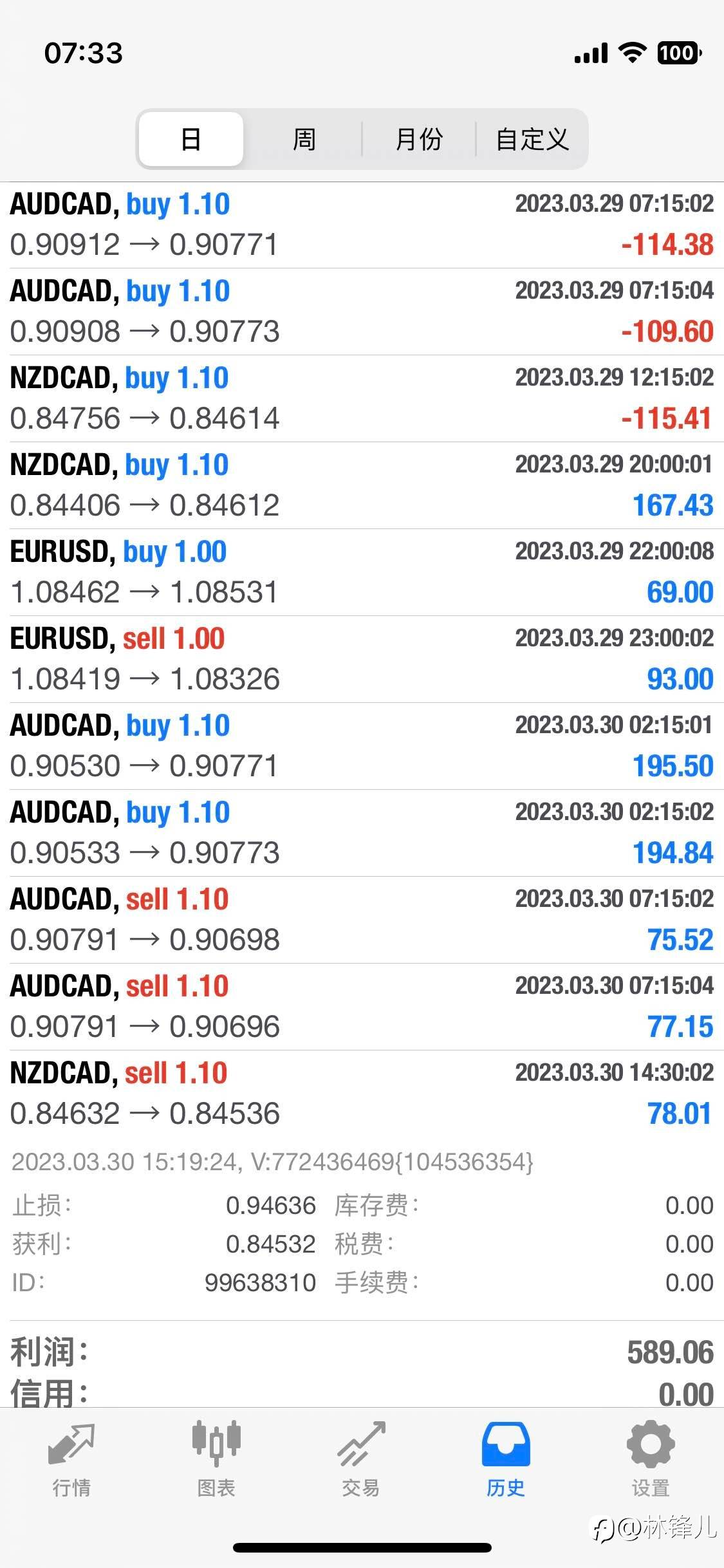Show details of AUDCAD buy with 194.84 profit

click(362, 833)
